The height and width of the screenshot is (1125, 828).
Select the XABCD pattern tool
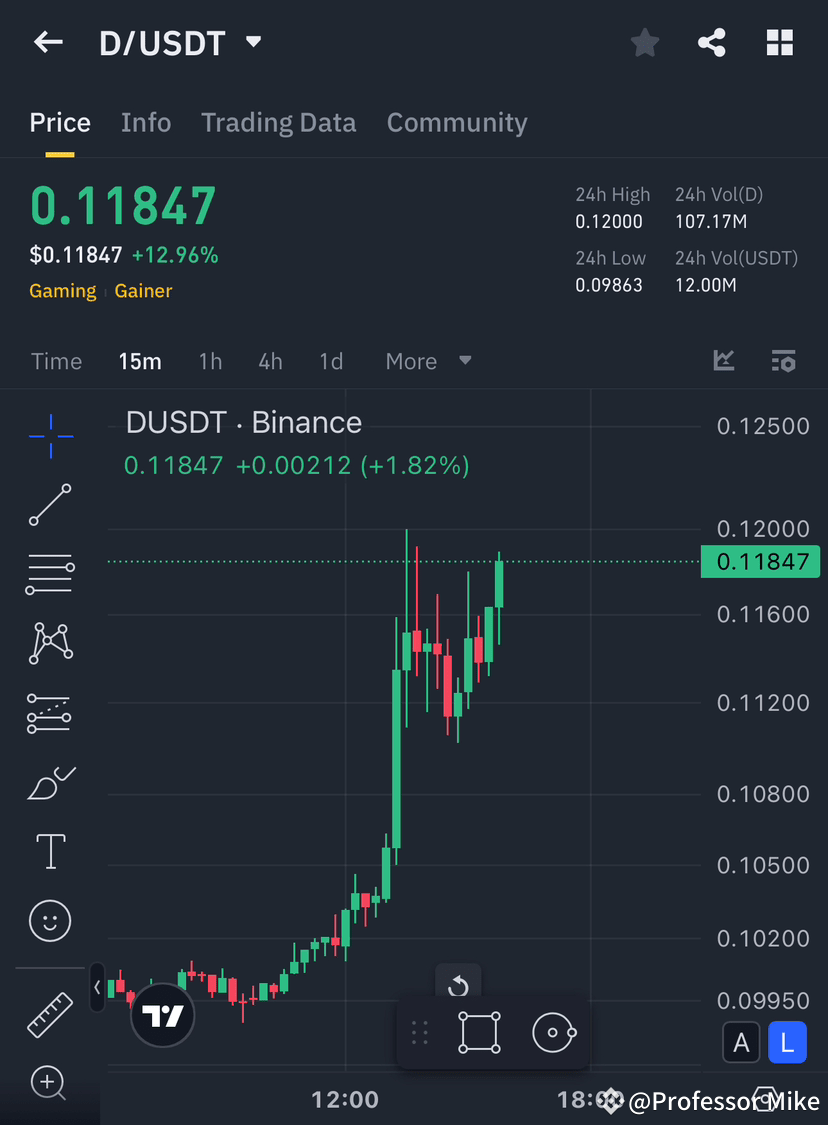pos(50,643)
